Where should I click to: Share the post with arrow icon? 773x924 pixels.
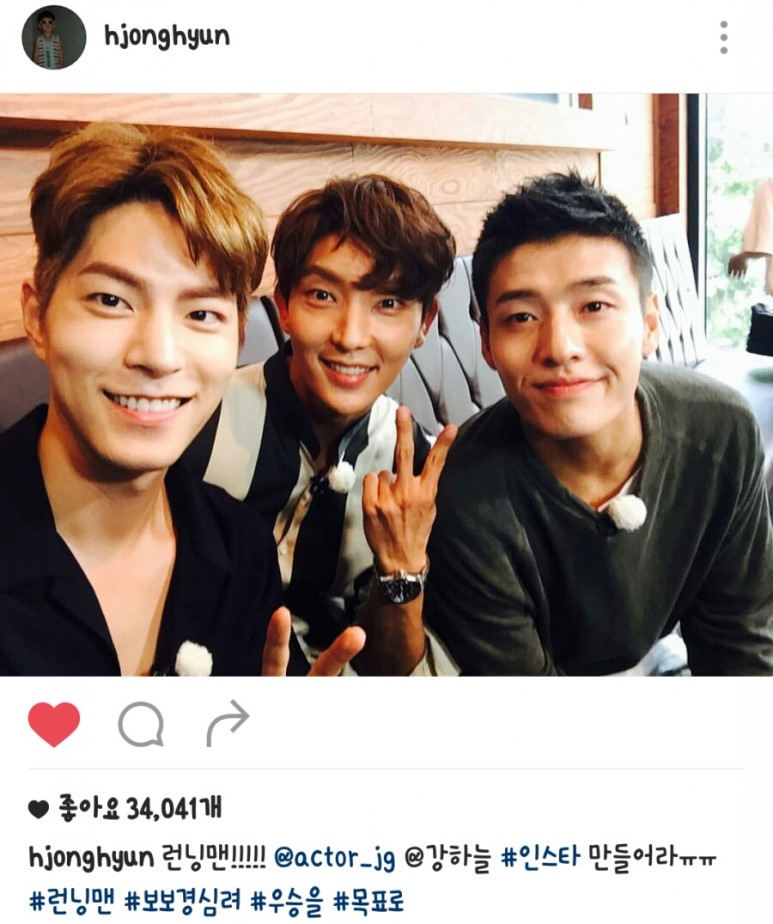(227, 723)
